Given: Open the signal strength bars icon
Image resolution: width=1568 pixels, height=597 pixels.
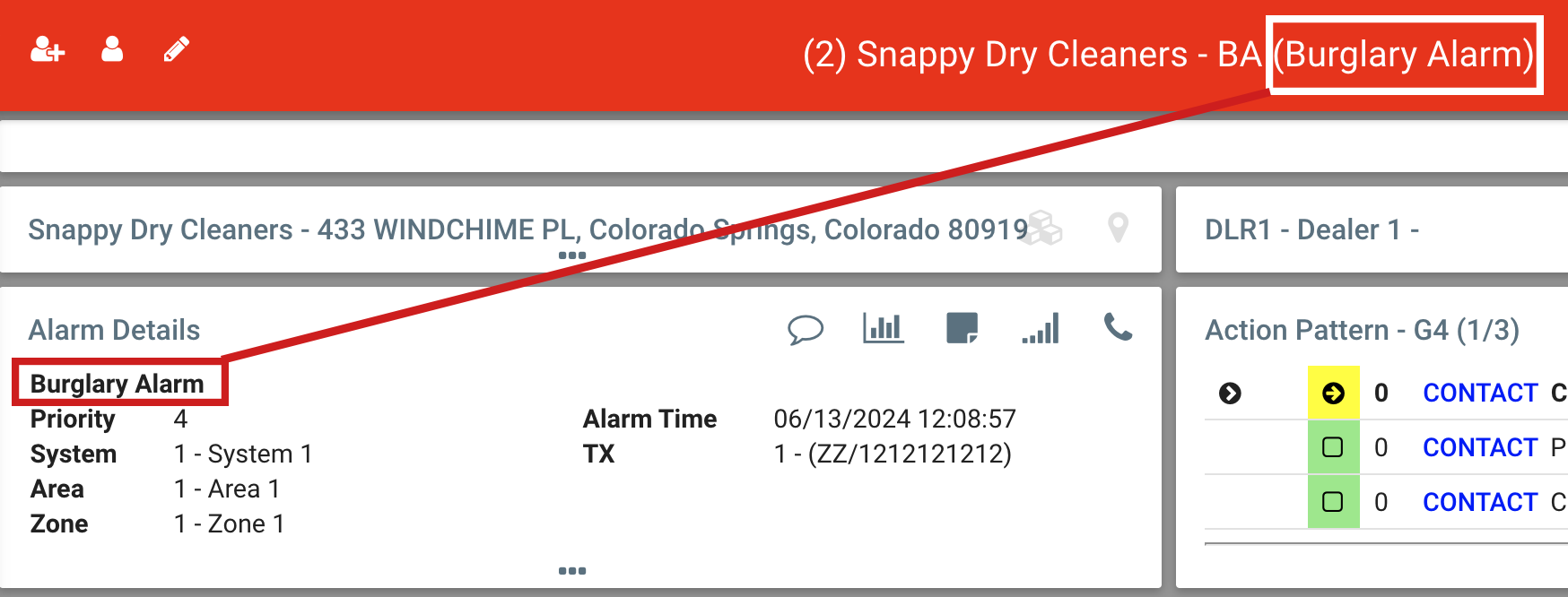Looking at the screenshot, I should pyautogui.click(x=1041, y=329).
